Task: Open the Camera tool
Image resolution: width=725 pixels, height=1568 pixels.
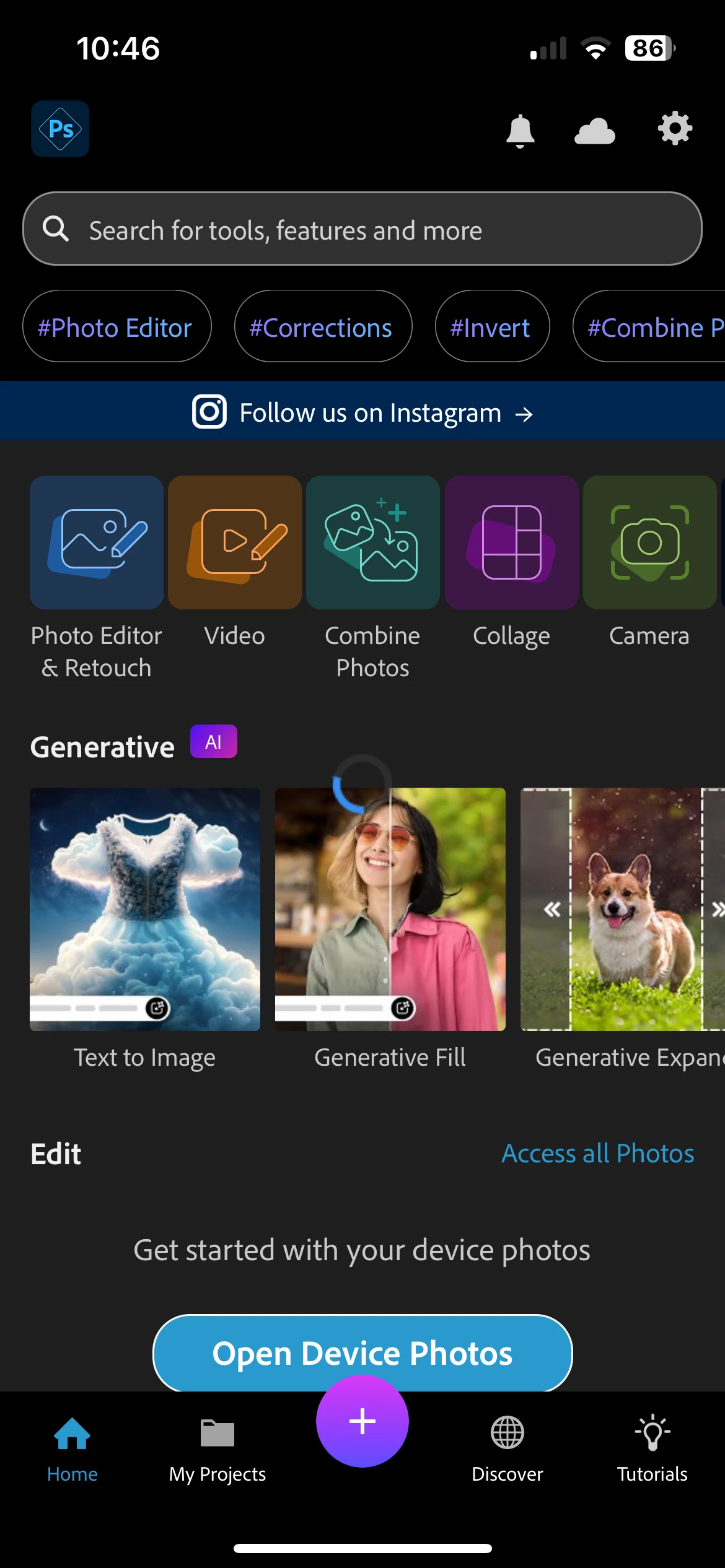Action: tap(649, 543)
